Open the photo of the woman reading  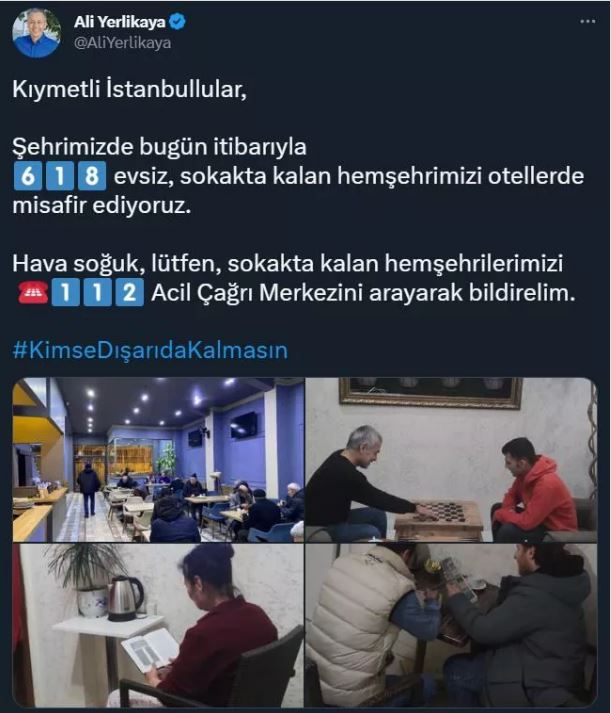point(158,625)
